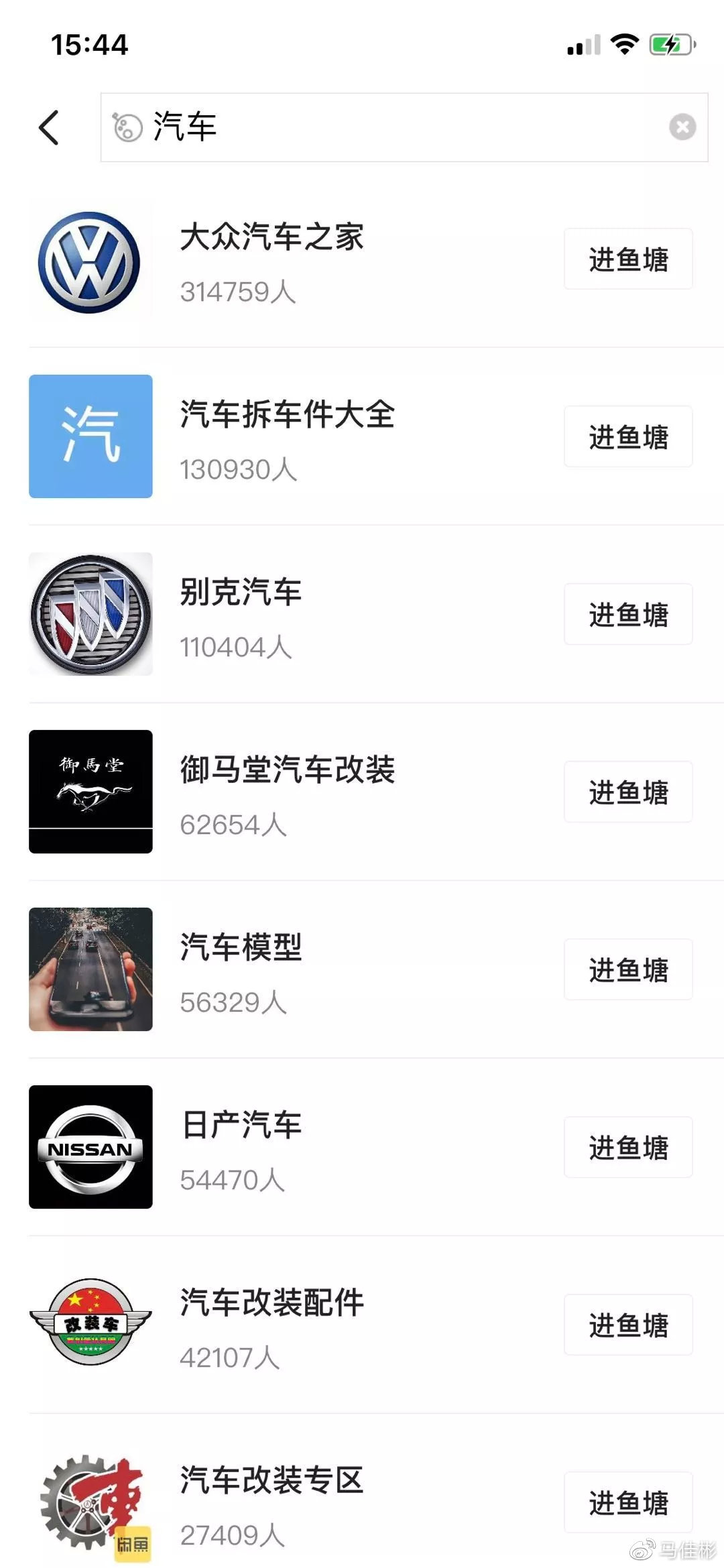View the 汽车模型 group details
Viewport: 724px width, 1568px height.
click(362, 969)
